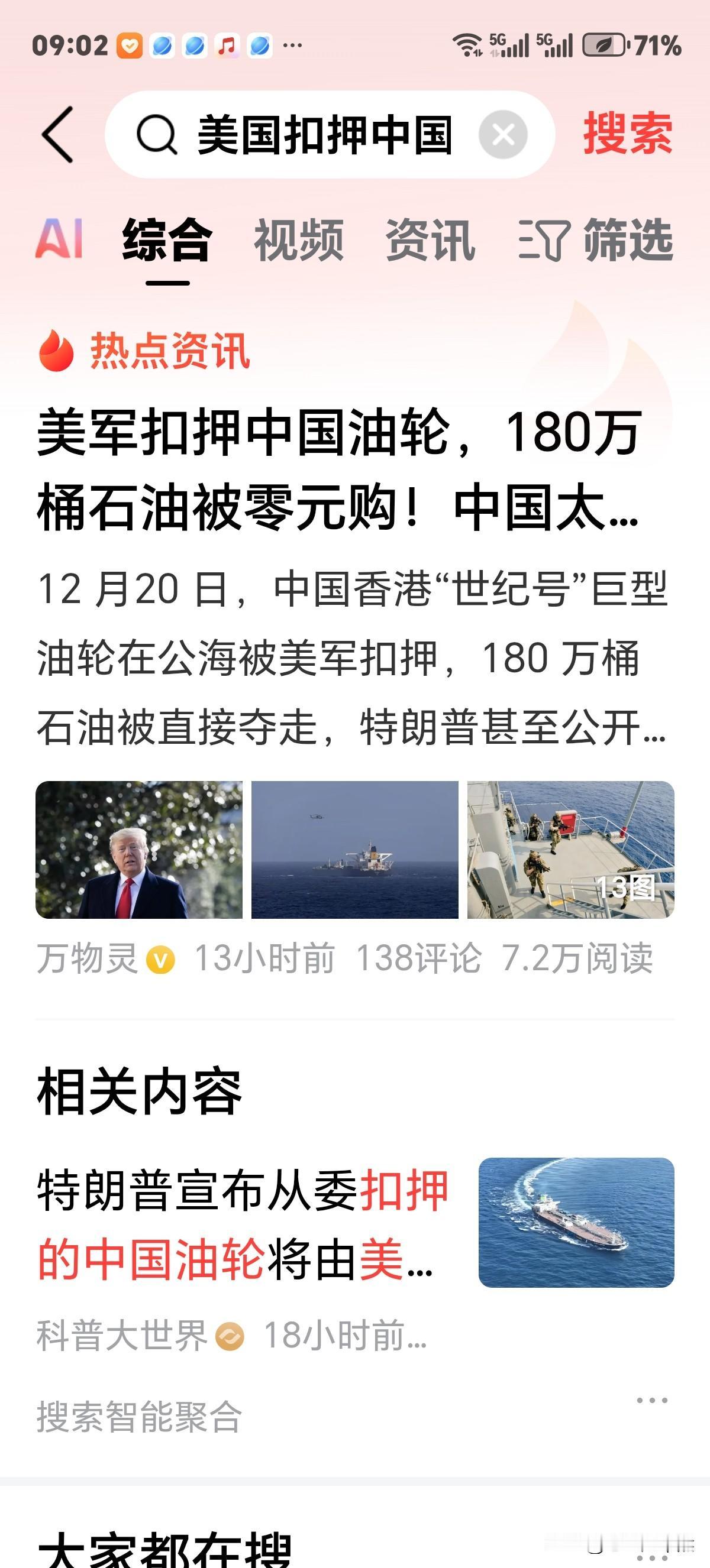Select the 综合 tab

[166, 240]
